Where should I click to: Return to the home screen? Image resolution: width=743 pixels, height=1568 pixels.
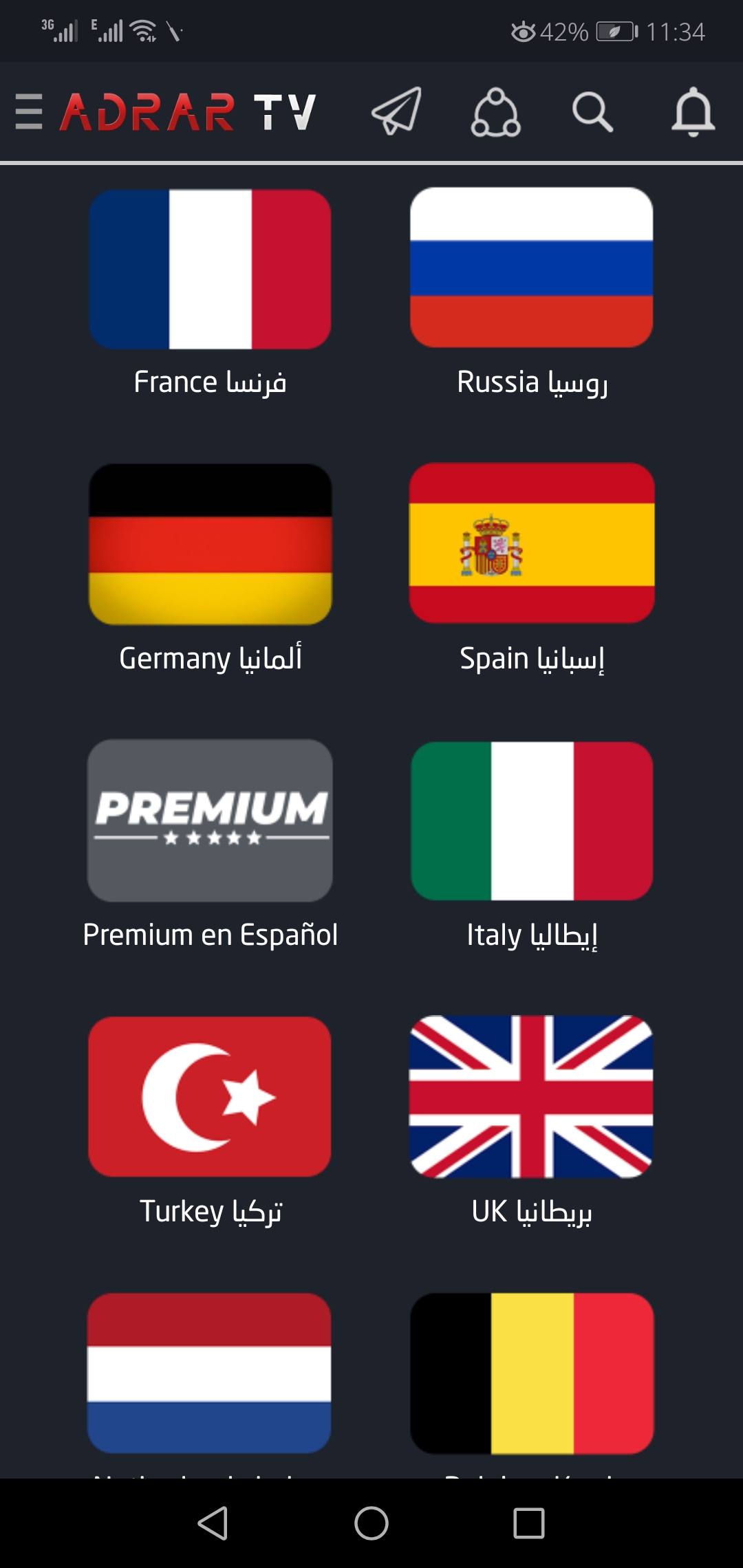[371, 1523]
